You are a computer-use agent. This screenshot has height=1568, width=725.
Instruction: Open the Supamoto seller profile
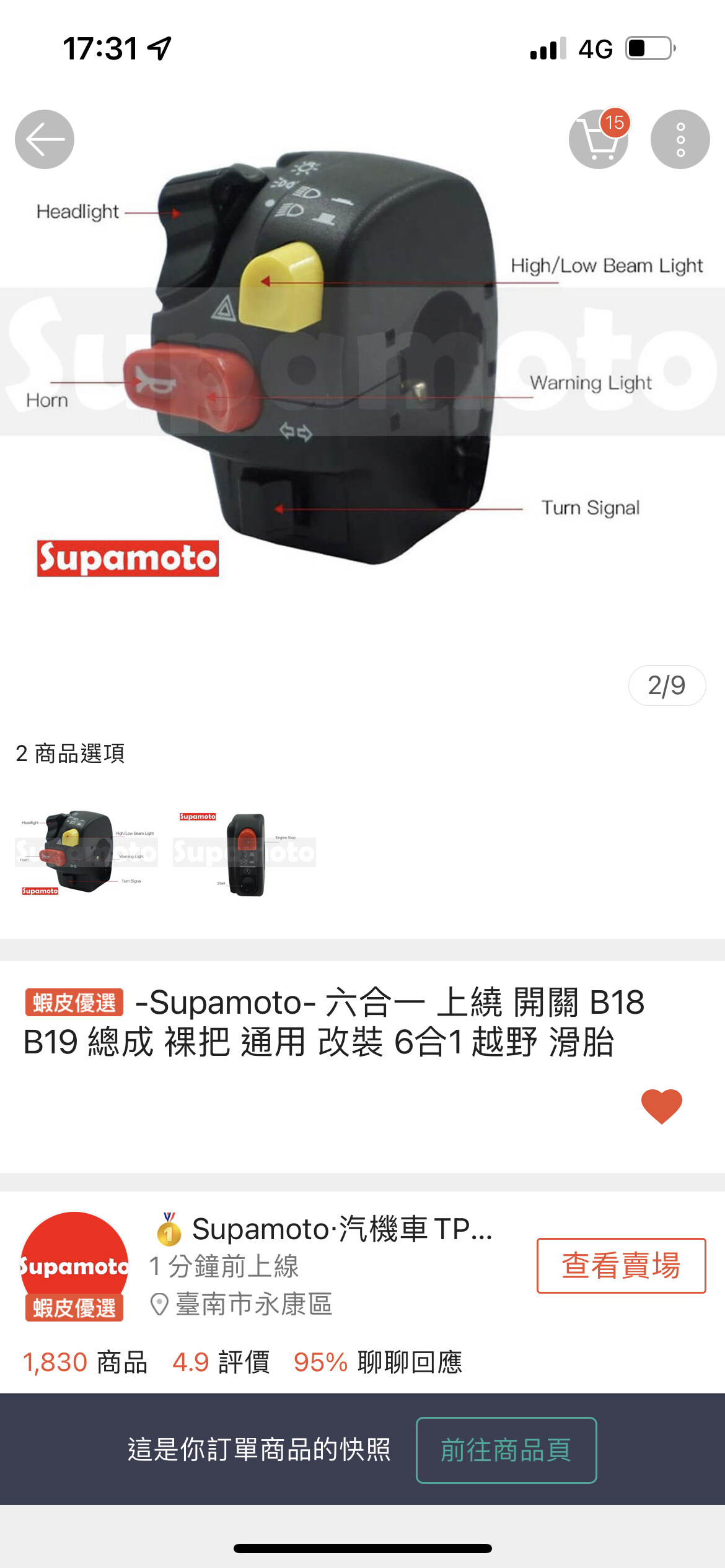click(x=74, y=1265)
